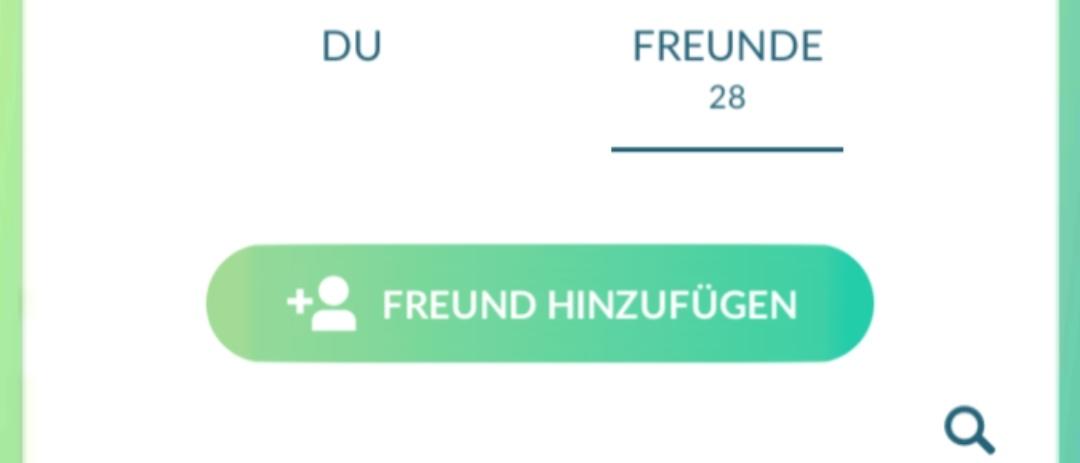Open the friend search magnifier
Image resolution: width=1080 pixels, height=463 pixels.
969,431
